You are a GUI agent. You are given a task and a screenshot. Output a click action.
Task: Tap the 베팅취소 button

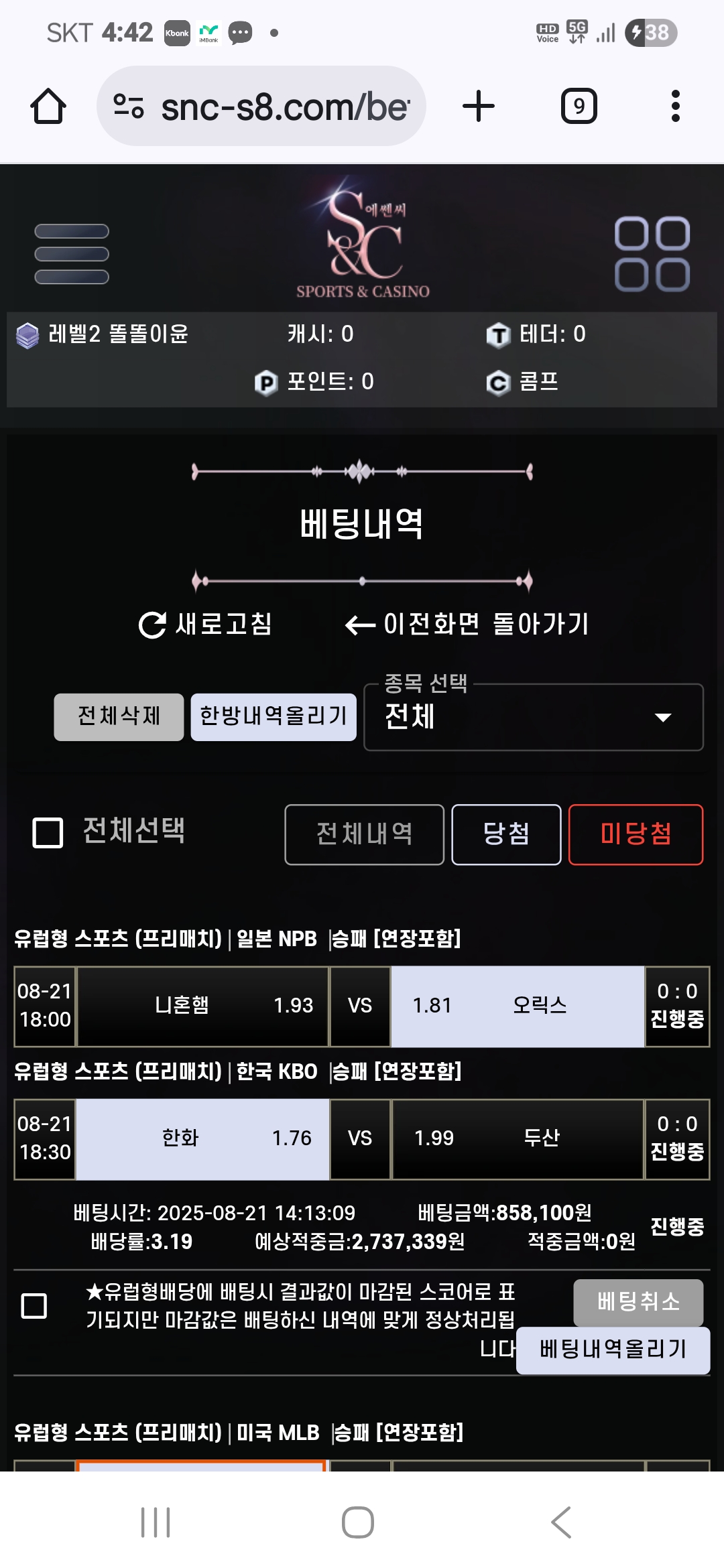pyautogui.click(x=638, y=1302)
